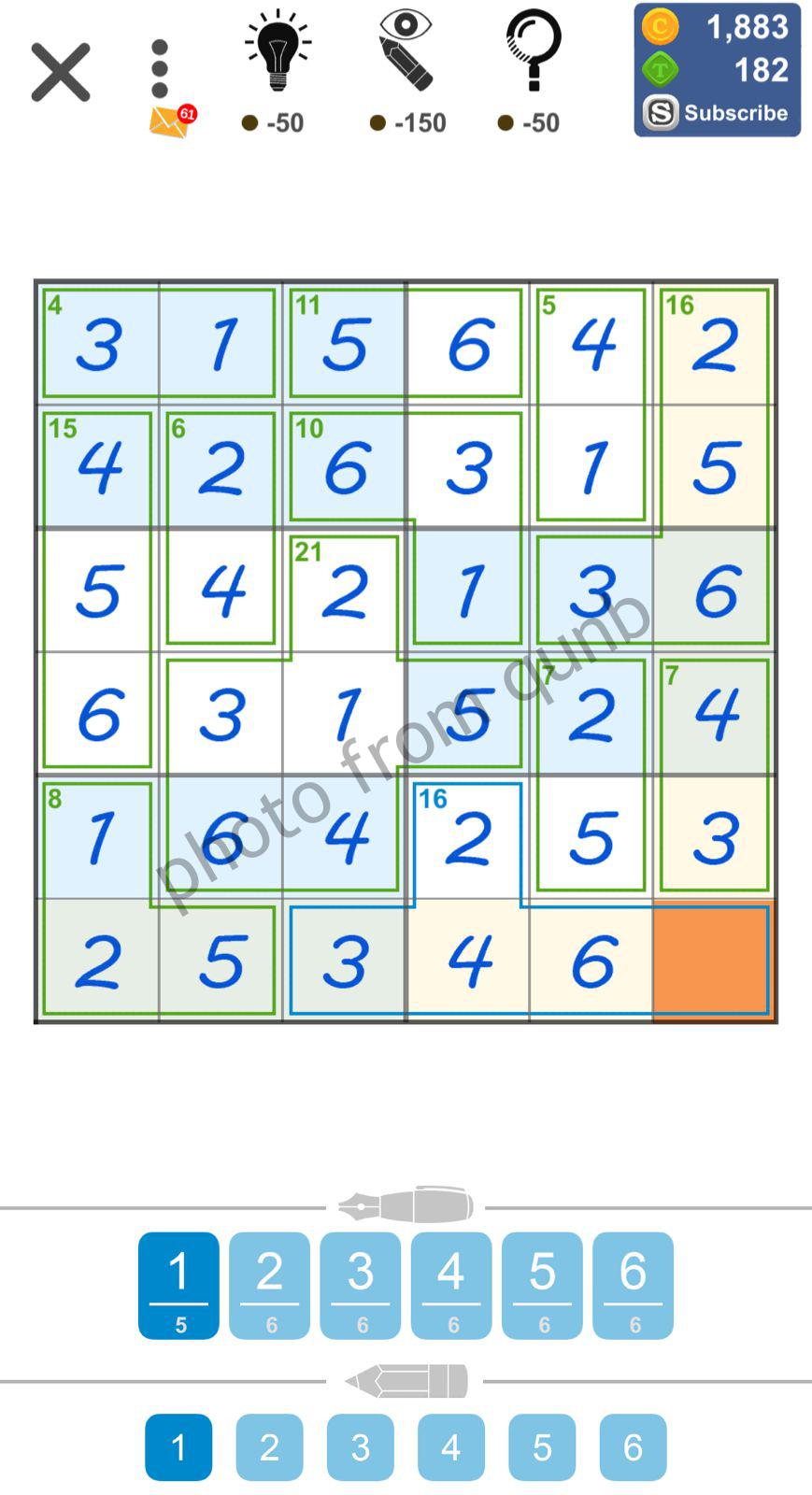Select the pen input mode icon
Viewport: 812px width, 1495px height.
click(406, 1203)
